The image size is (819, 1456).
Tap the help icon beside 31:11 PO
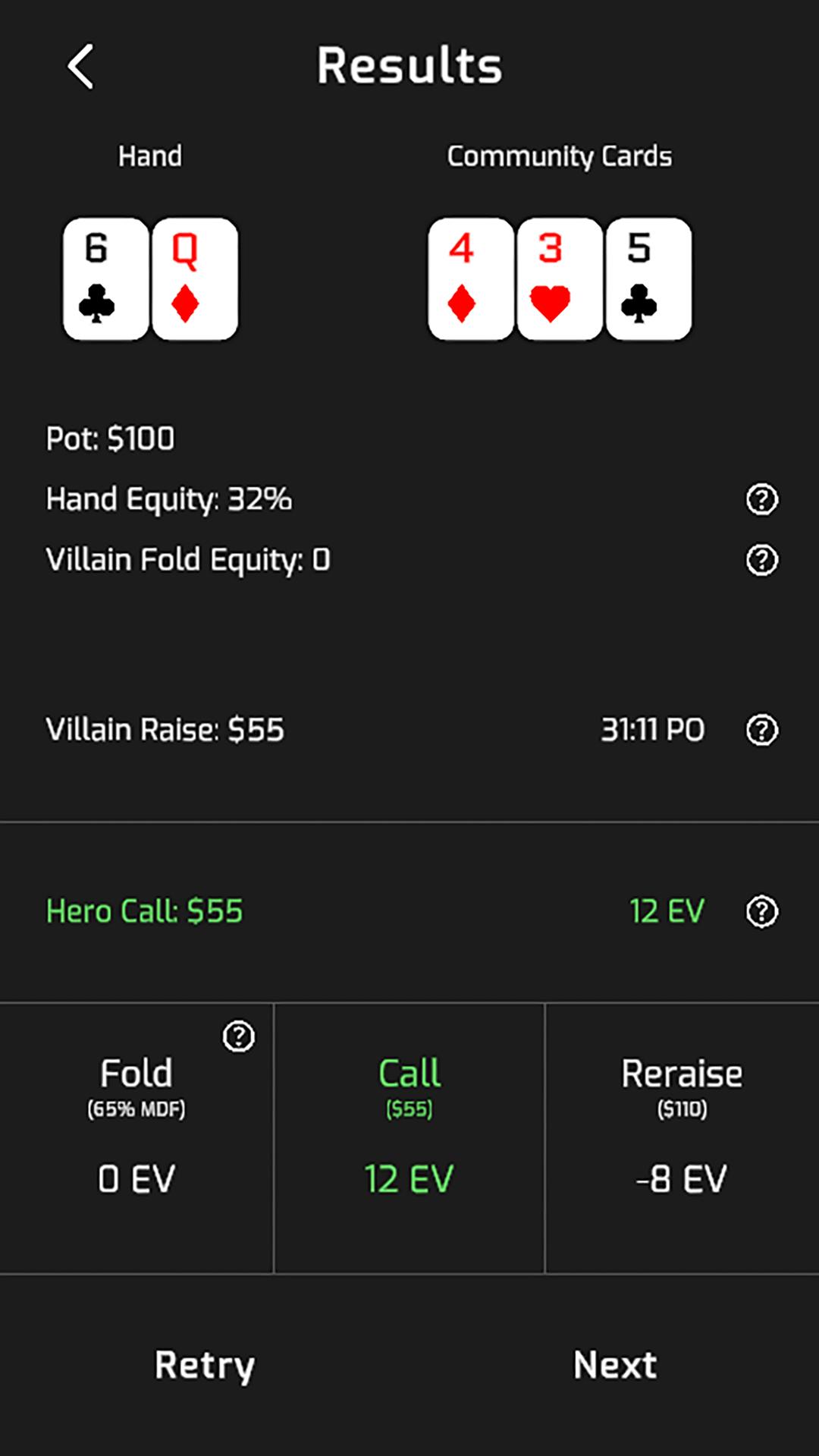(762, 730)
